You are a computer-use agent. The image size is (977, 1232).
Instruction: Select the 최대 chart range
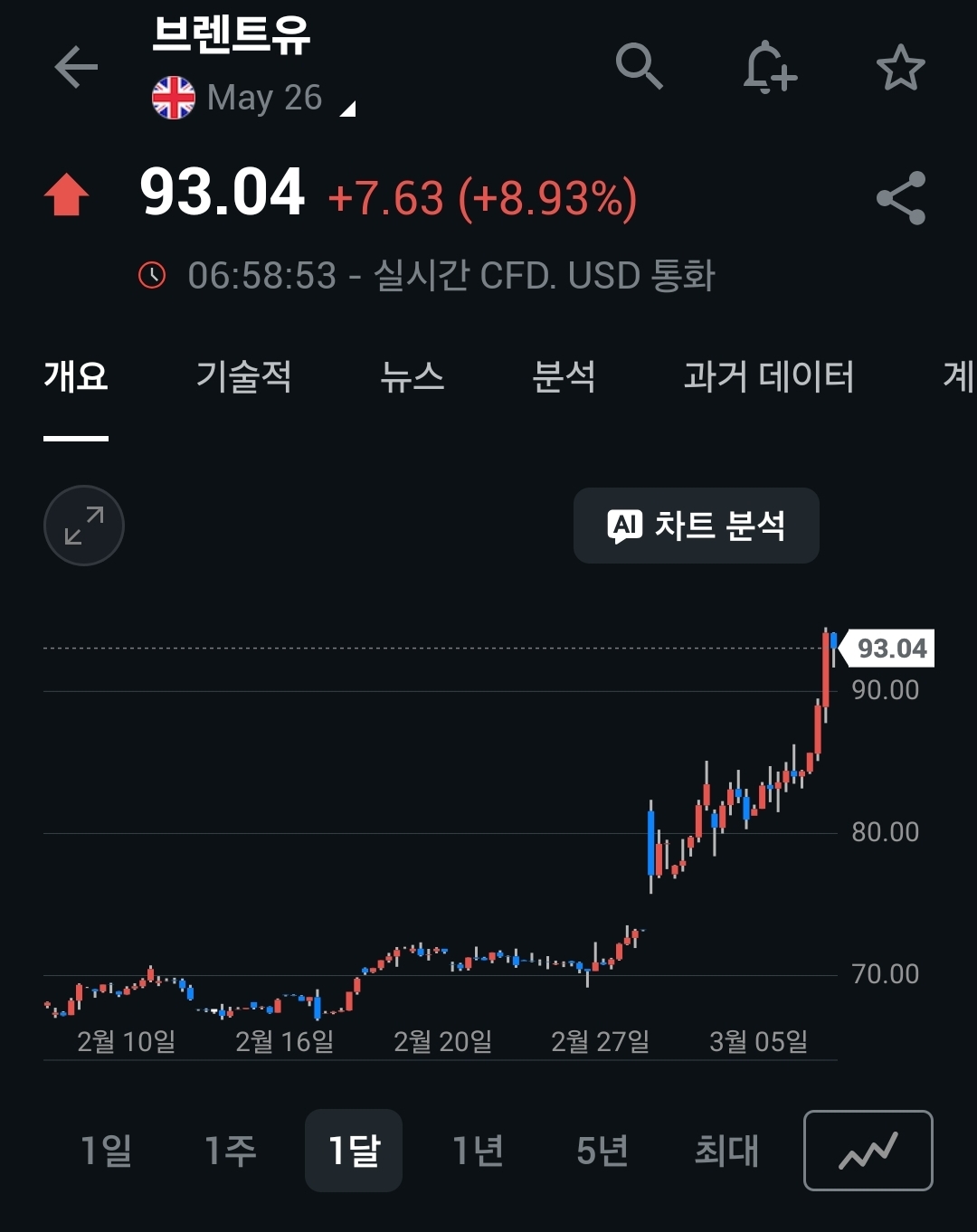tap(726, 1151)
